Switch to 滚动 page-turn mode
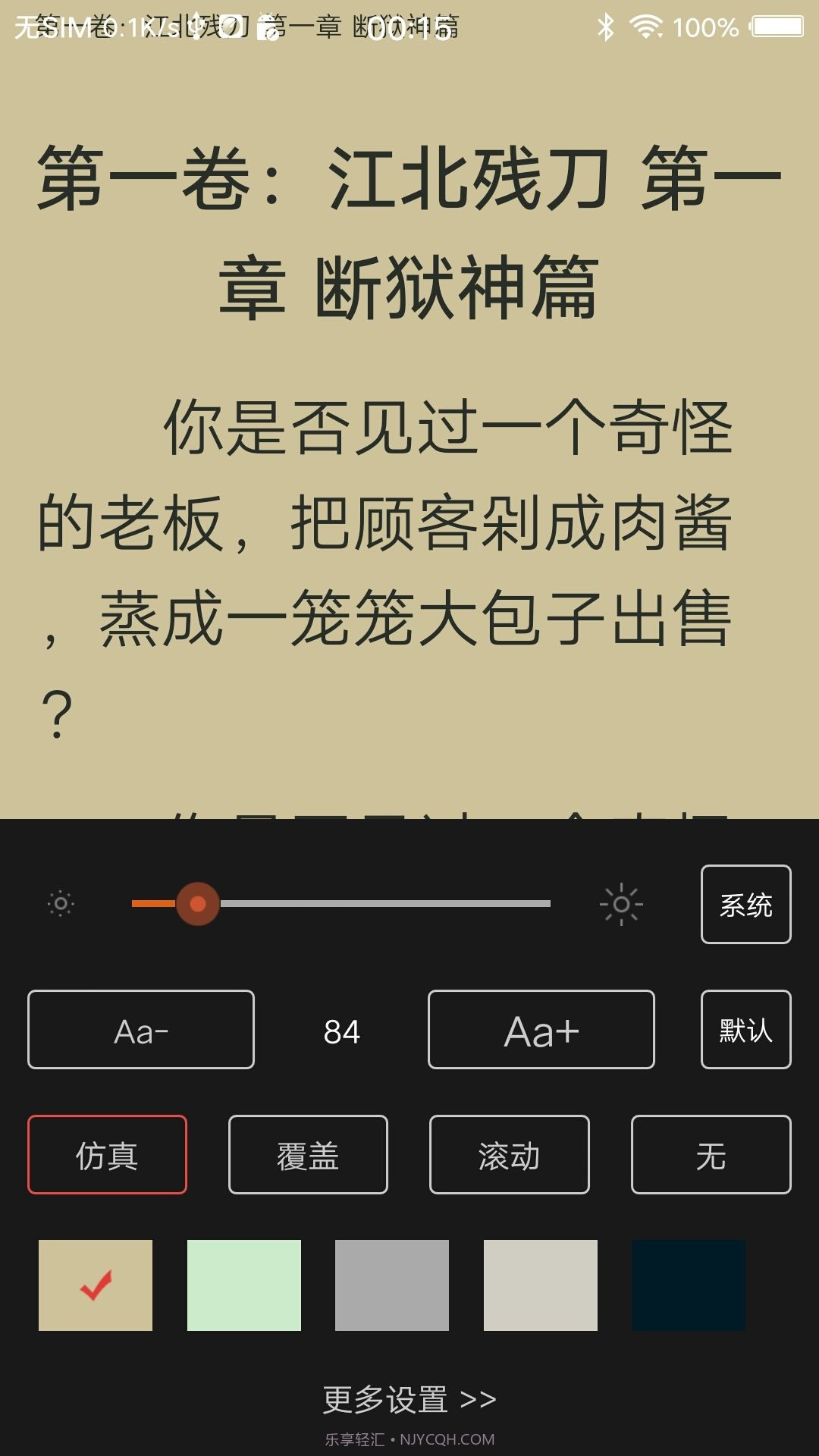The width and height of the screenshot is (819, 1456). pyautogui.click(x=509, y=1155)
